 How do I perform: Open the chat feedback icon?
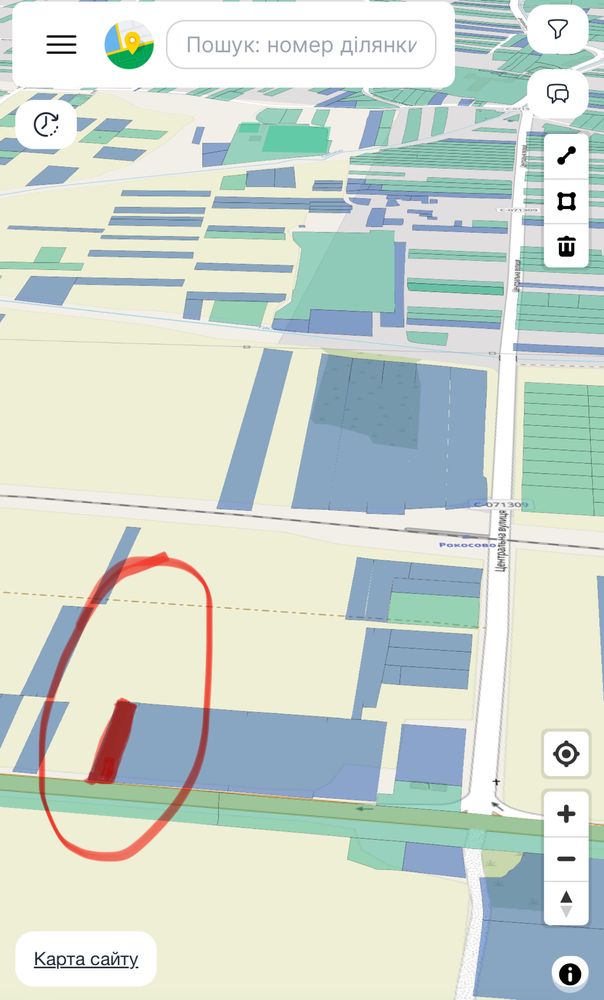tap(558, 94)
